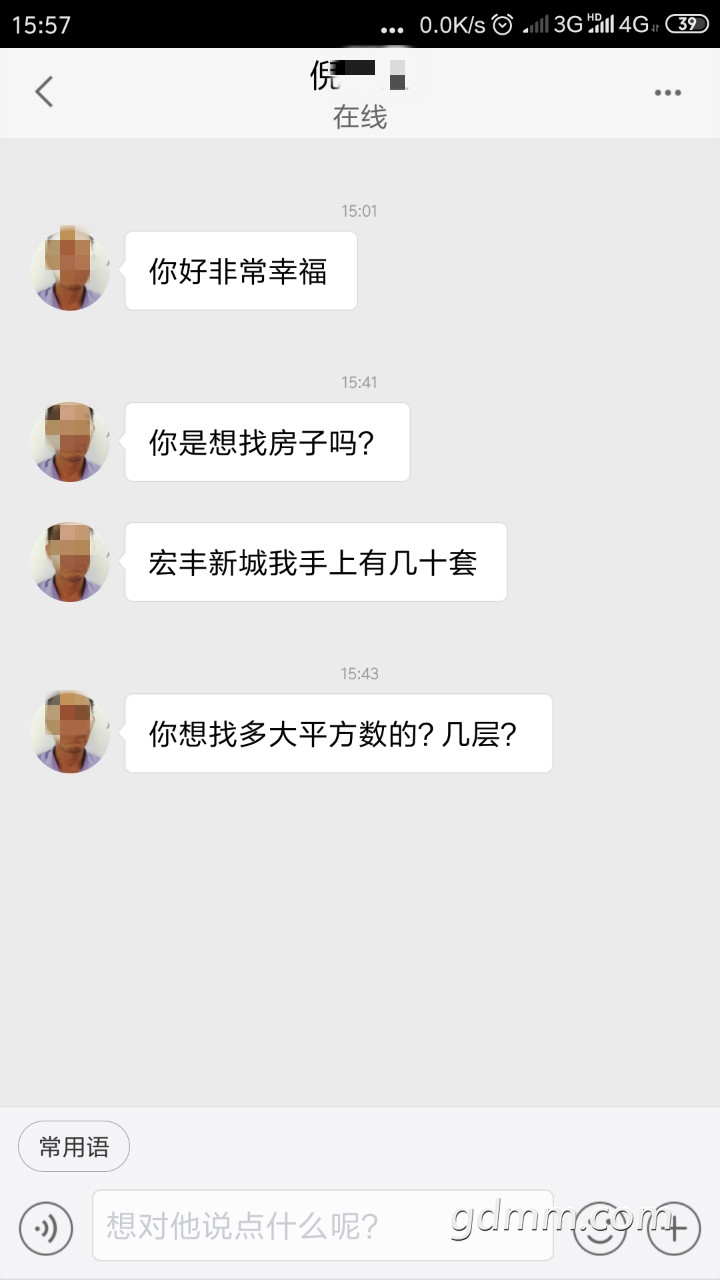Switch to voice input
720x1280 pixels.
click(45, 1226)
